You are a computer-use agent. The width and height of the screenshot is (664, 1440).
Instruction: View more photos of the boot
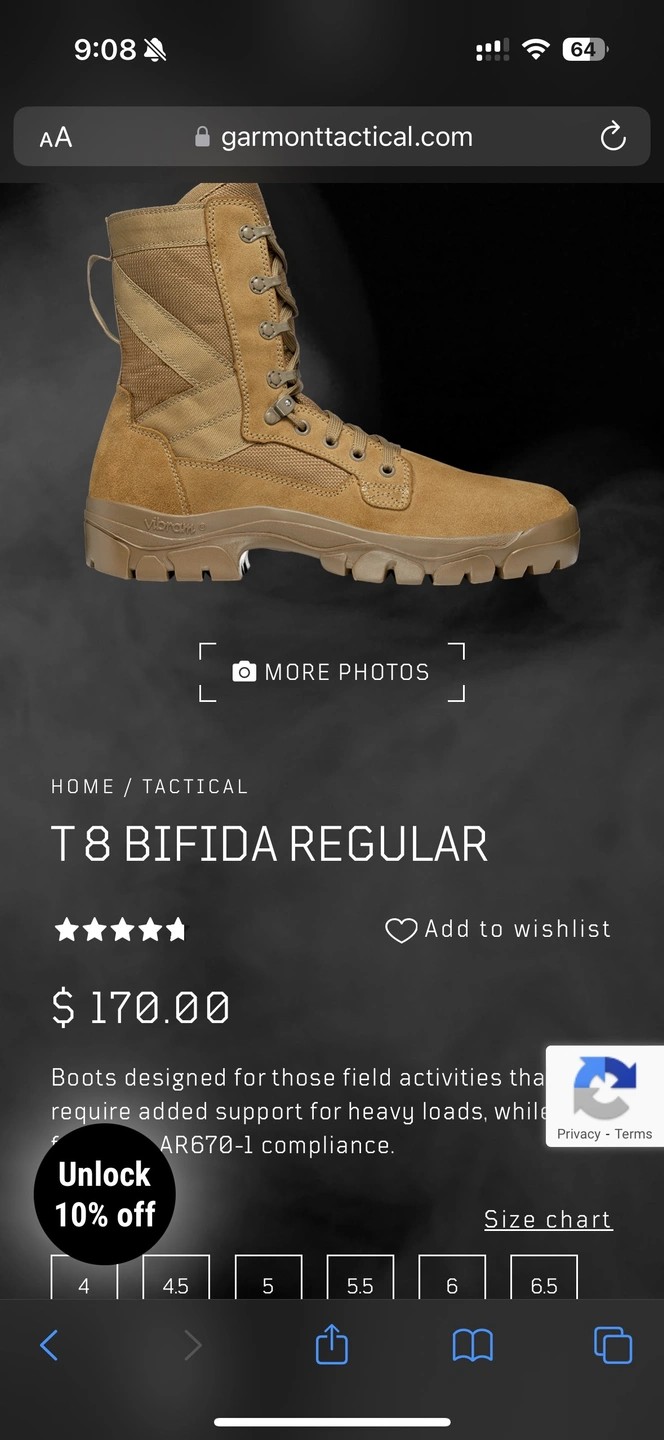(x=332, y=672)
